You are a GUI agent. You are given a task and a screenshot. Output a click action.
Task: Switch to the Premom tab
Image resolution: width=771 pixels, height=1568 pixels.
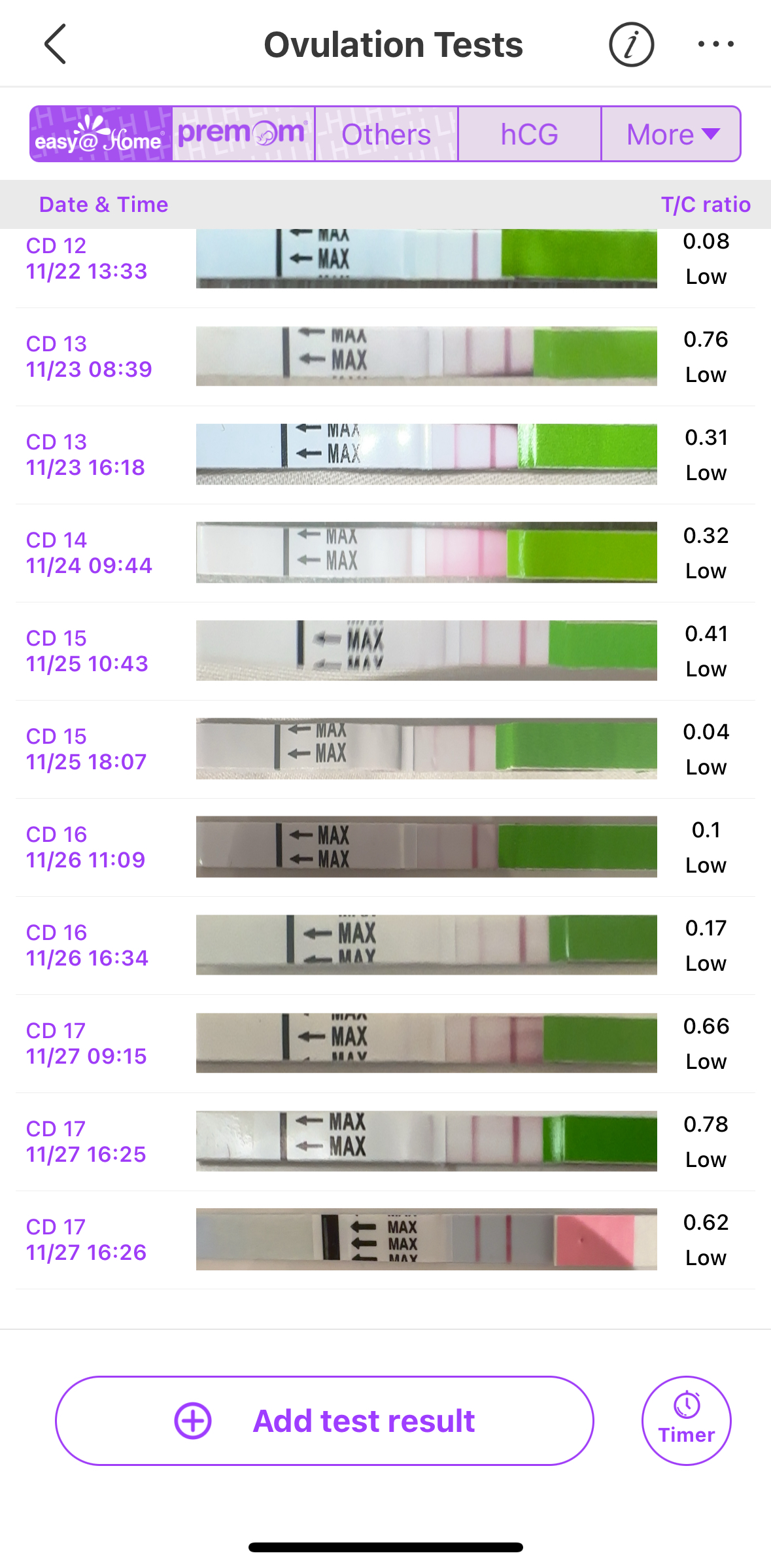click(243, 134)
